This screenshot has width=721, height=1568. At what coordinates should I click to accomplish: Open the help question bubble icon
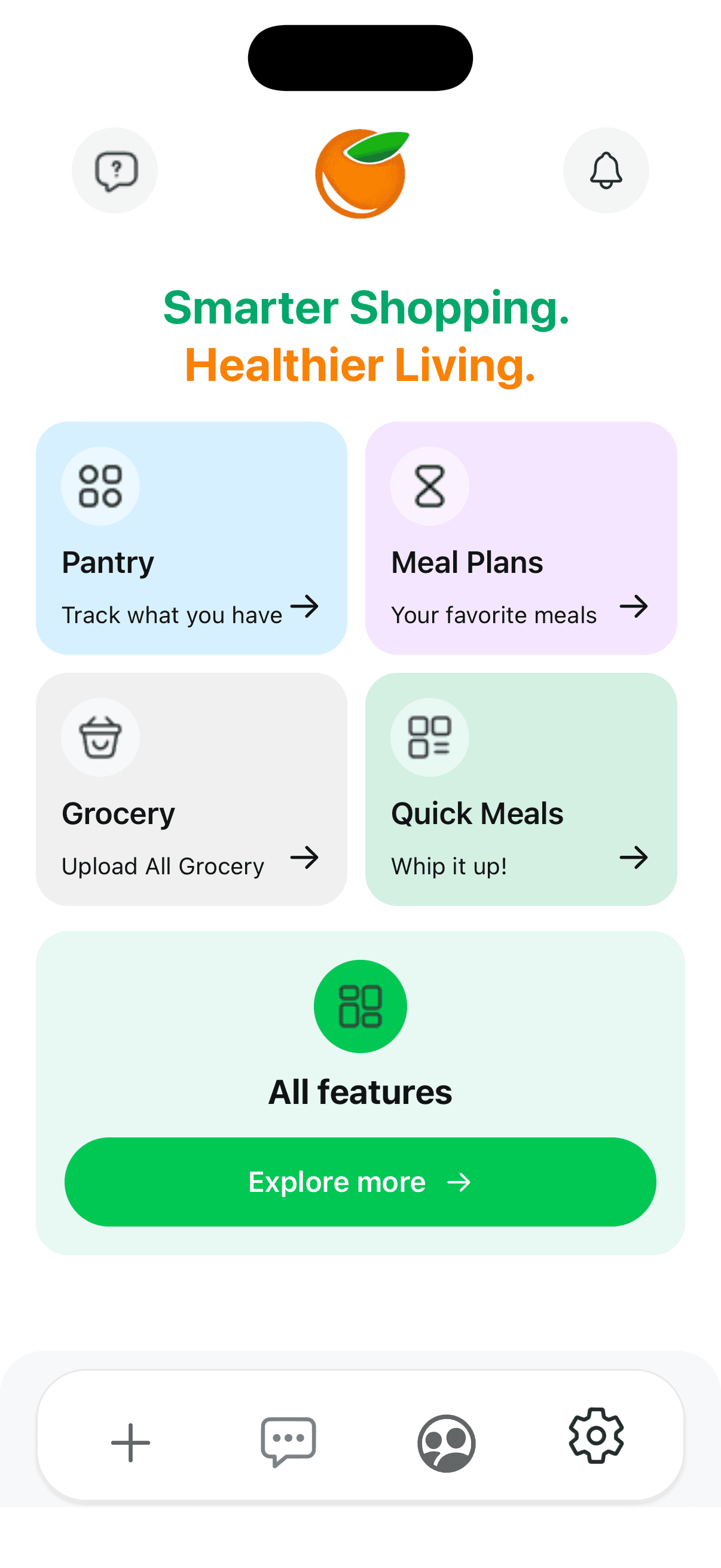coord(115,170)
